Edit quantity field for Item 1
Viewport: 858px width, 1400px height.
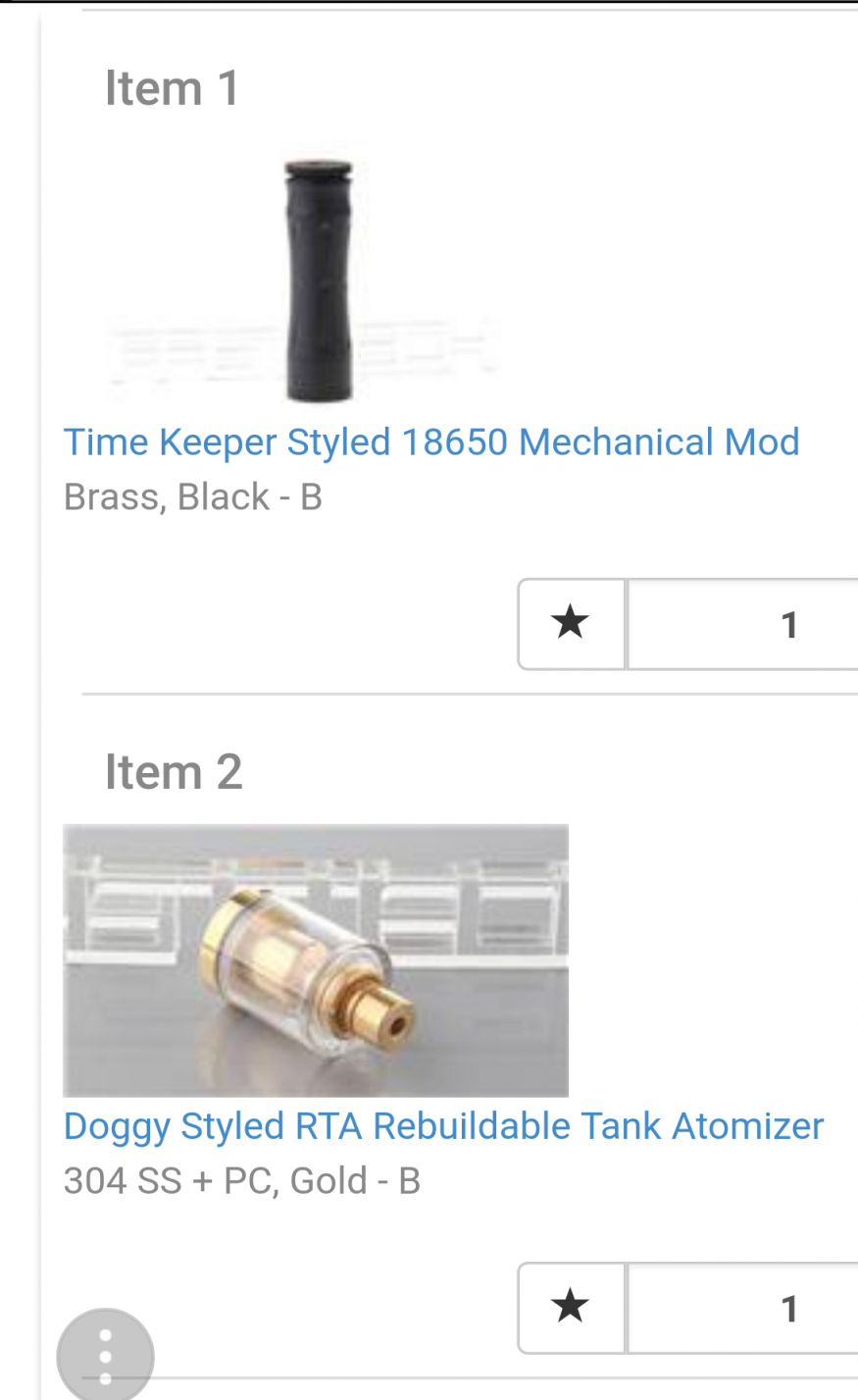[x=743, y=625]
